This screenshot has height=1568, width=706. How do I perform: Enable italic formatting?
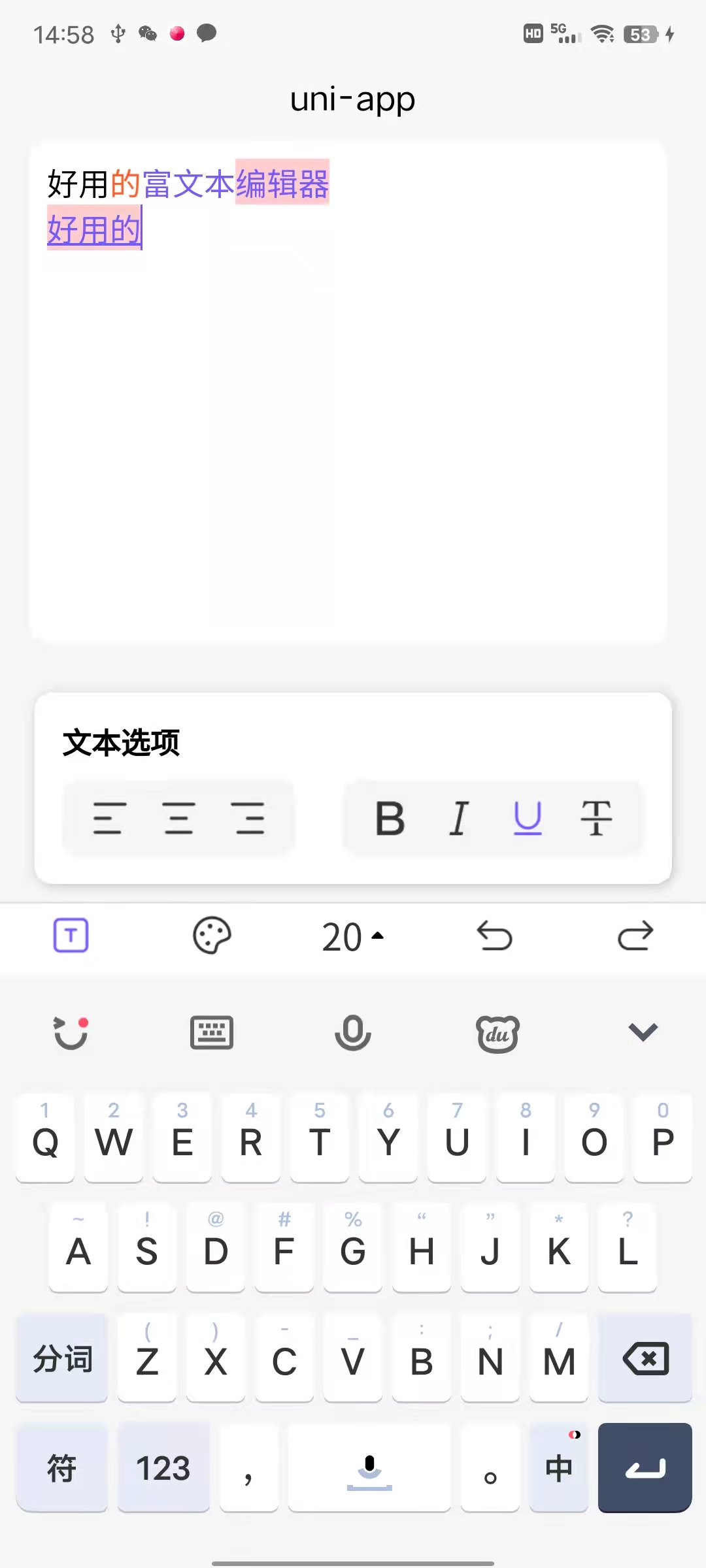[x=460, y=818]
